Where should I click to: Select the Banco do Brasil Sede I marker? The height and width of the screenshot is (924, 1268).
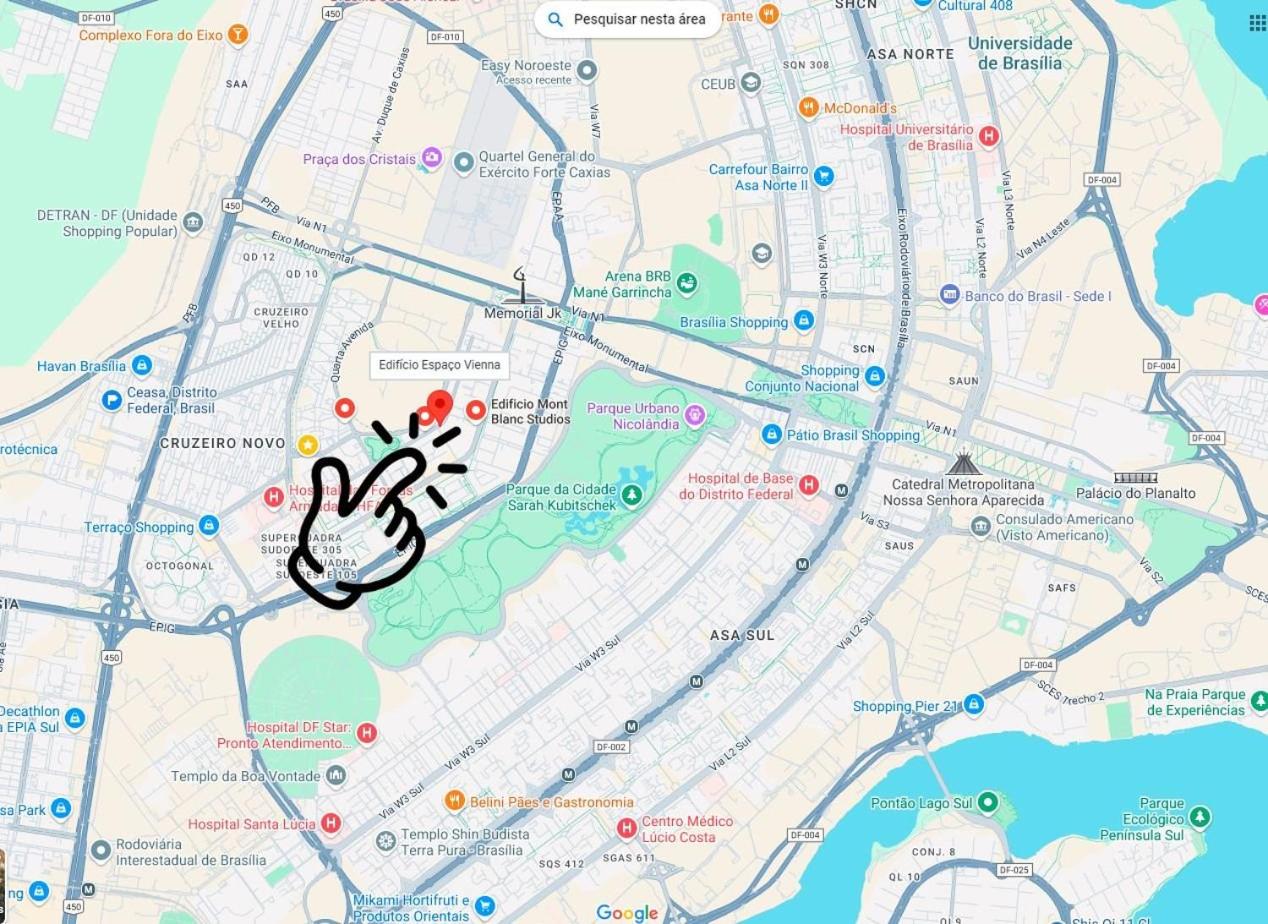click(949, 295)
